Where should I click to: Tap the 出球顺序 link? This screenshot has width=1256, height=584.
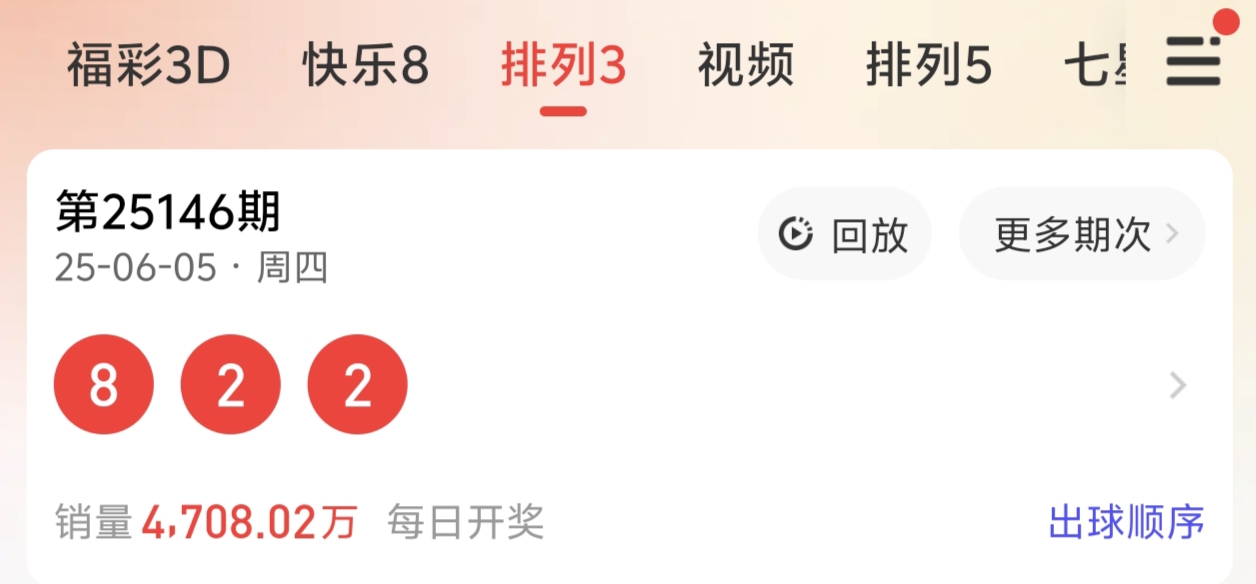point(1127,522)
